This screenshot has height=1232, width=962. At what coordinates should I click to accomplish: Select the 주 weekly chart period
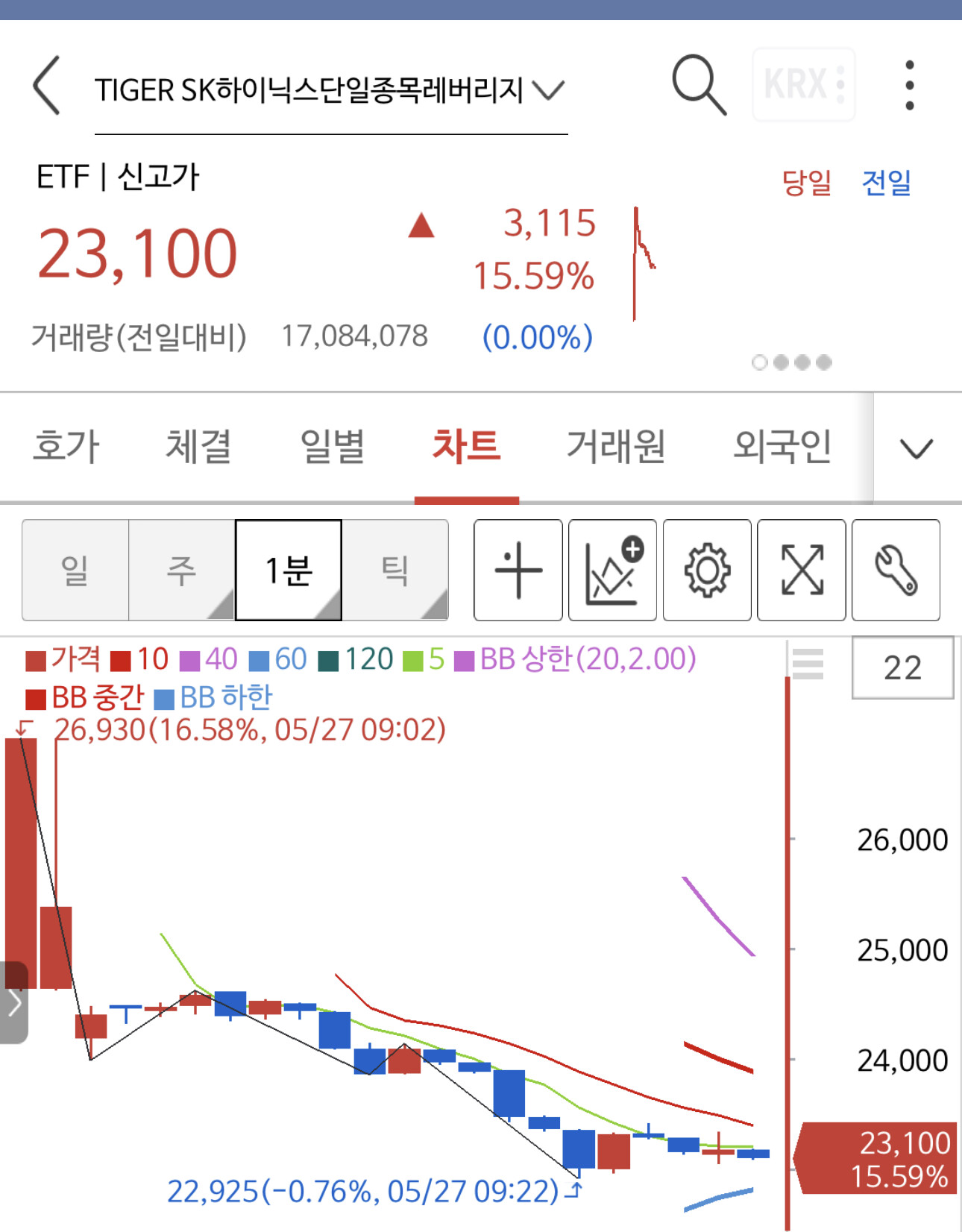pos(182,571)
